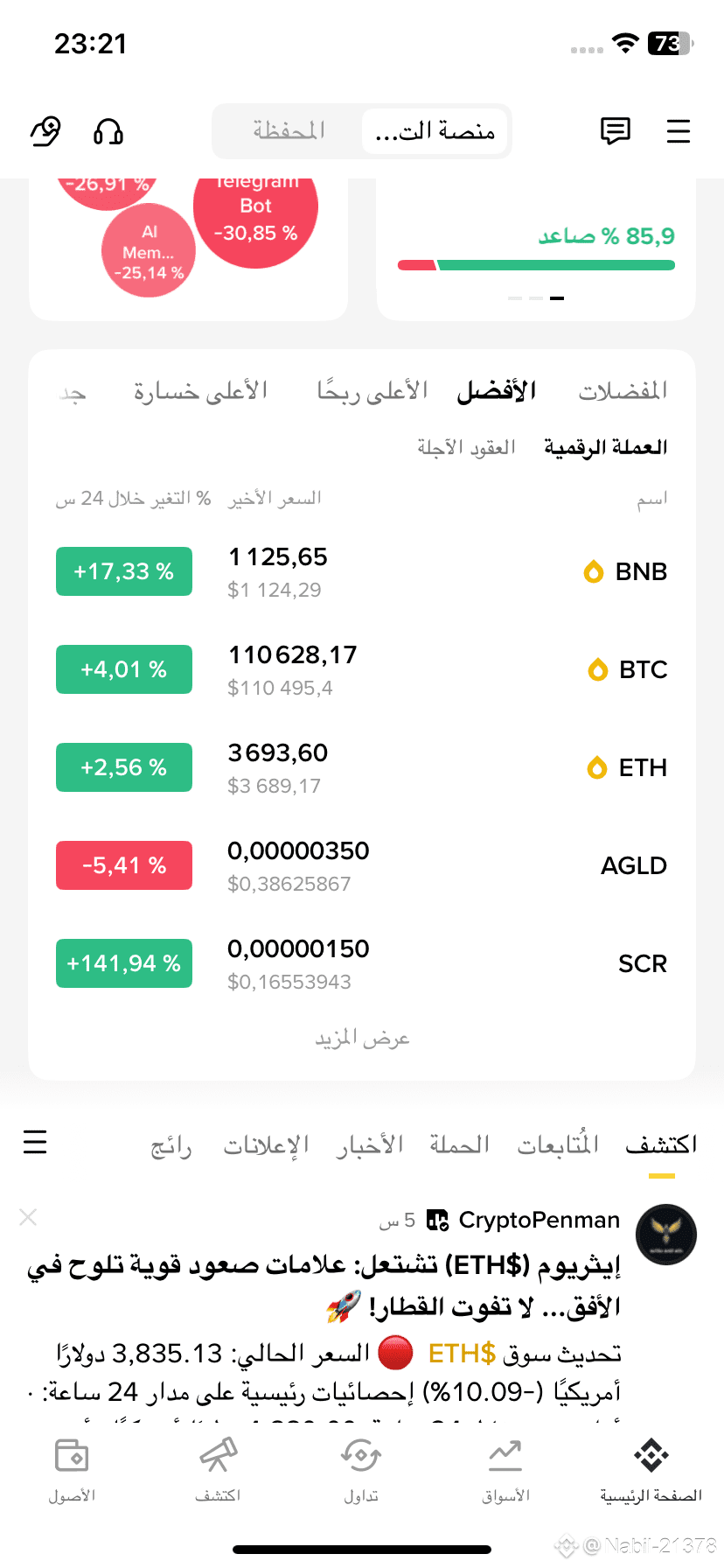Open the BTC coin row

click(362, 669)
